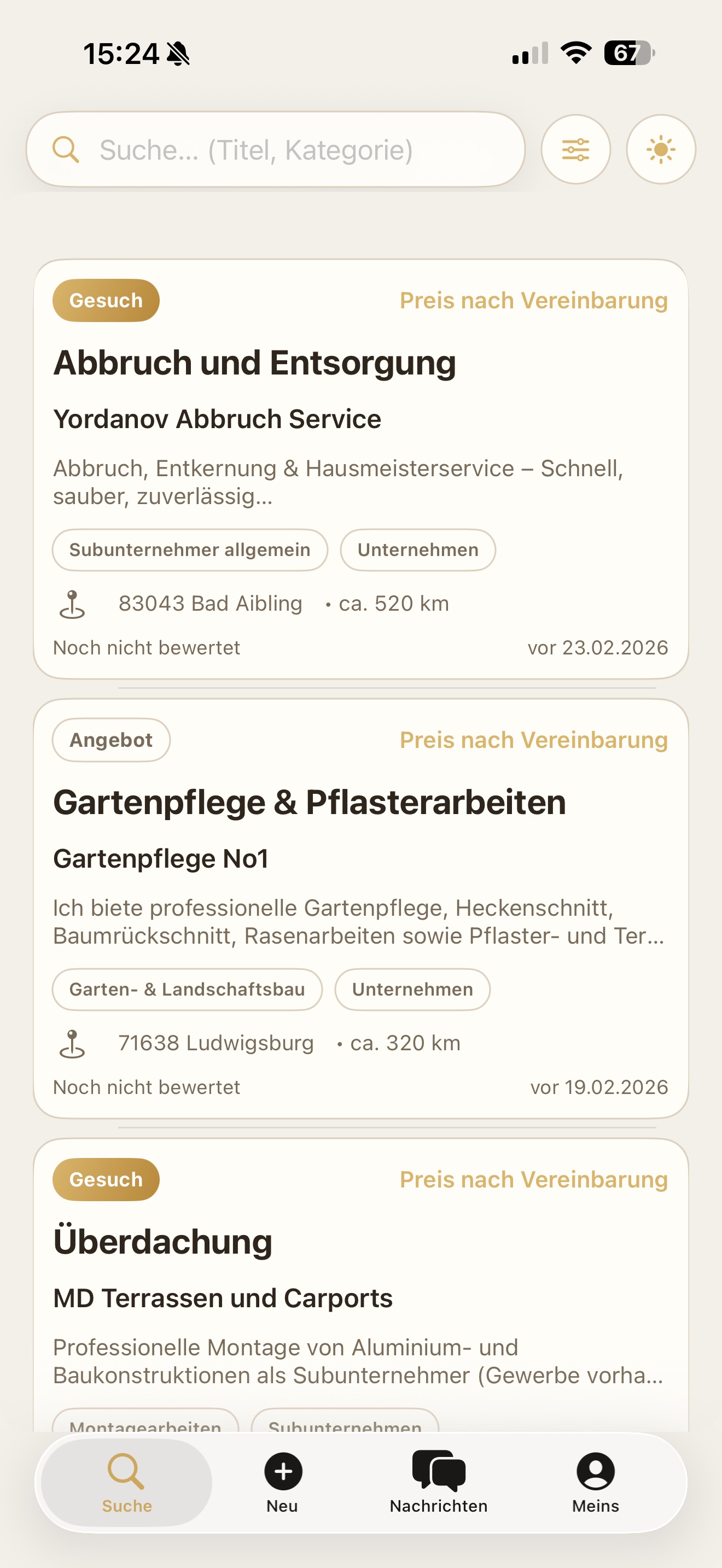Image resolution: width=722 pixels, height=1568 pixels.
Task: Toggle the Angebot badge on Gartenpflege listing
Action: (x=111, y=740)
